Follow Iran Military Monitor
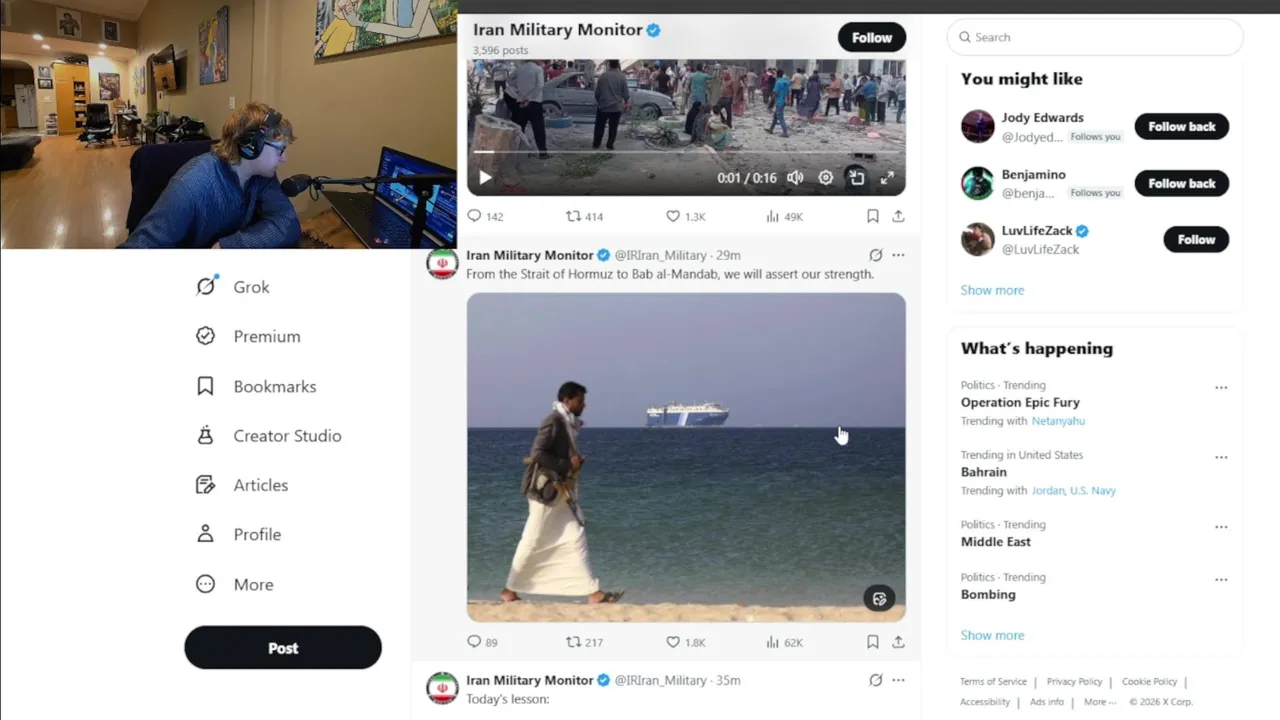Screen dimensions: 1280x720 pos(871,38)
